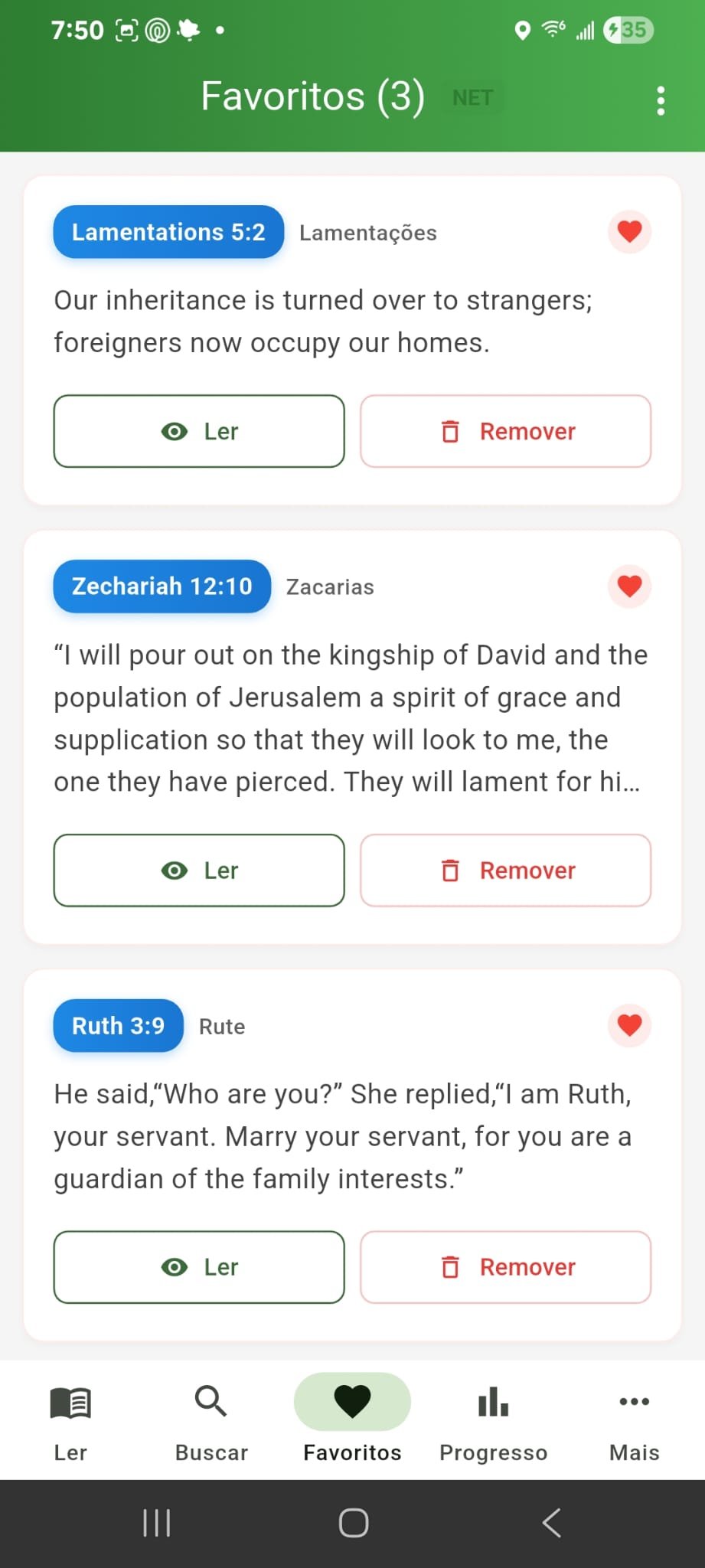Unfavorite the Zechariah 12:10 heart
Image resolution: width=705 pixels, height=1568 pixels.
point(629,586)
